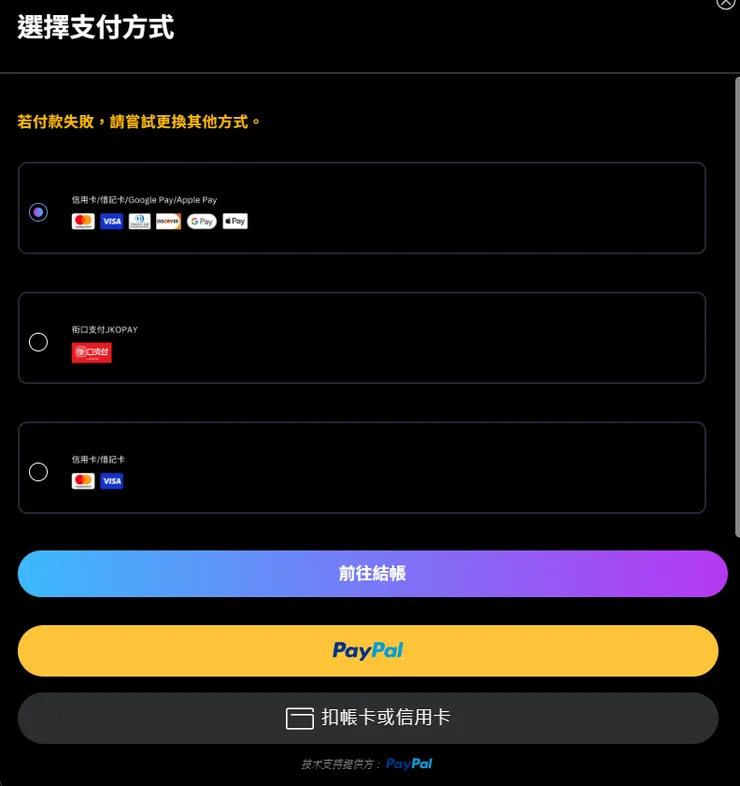This screenshot has width=740, height=786.
Task: Click the Mastercard icon in the first option
Action: click(83, 221)
